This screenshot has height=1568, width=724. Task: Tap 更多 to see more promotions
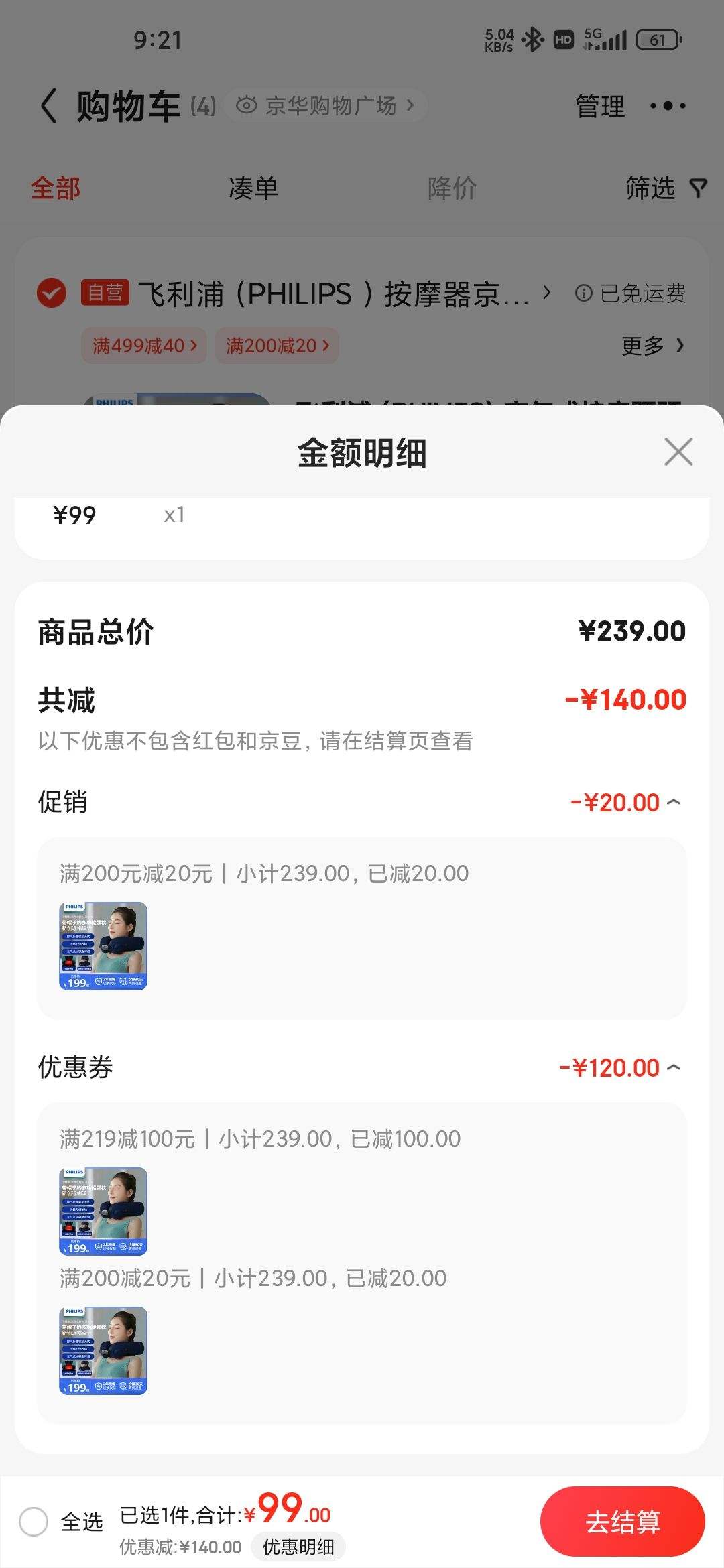[x=652, y=346]
